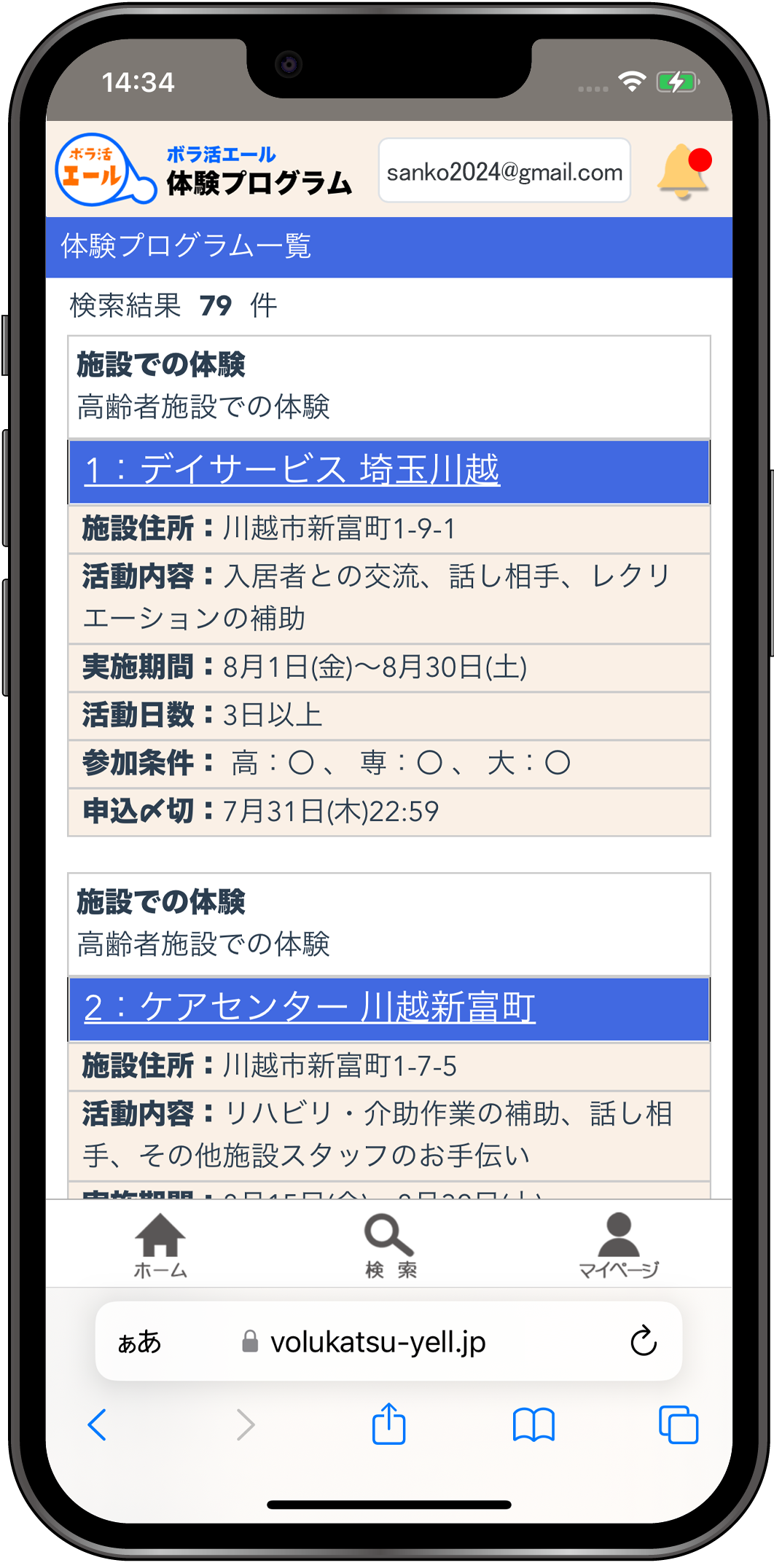Tap the ぁあ text size button
Screen dimensions: 774x1568
pyautogui.click(x=139, y=1341)
